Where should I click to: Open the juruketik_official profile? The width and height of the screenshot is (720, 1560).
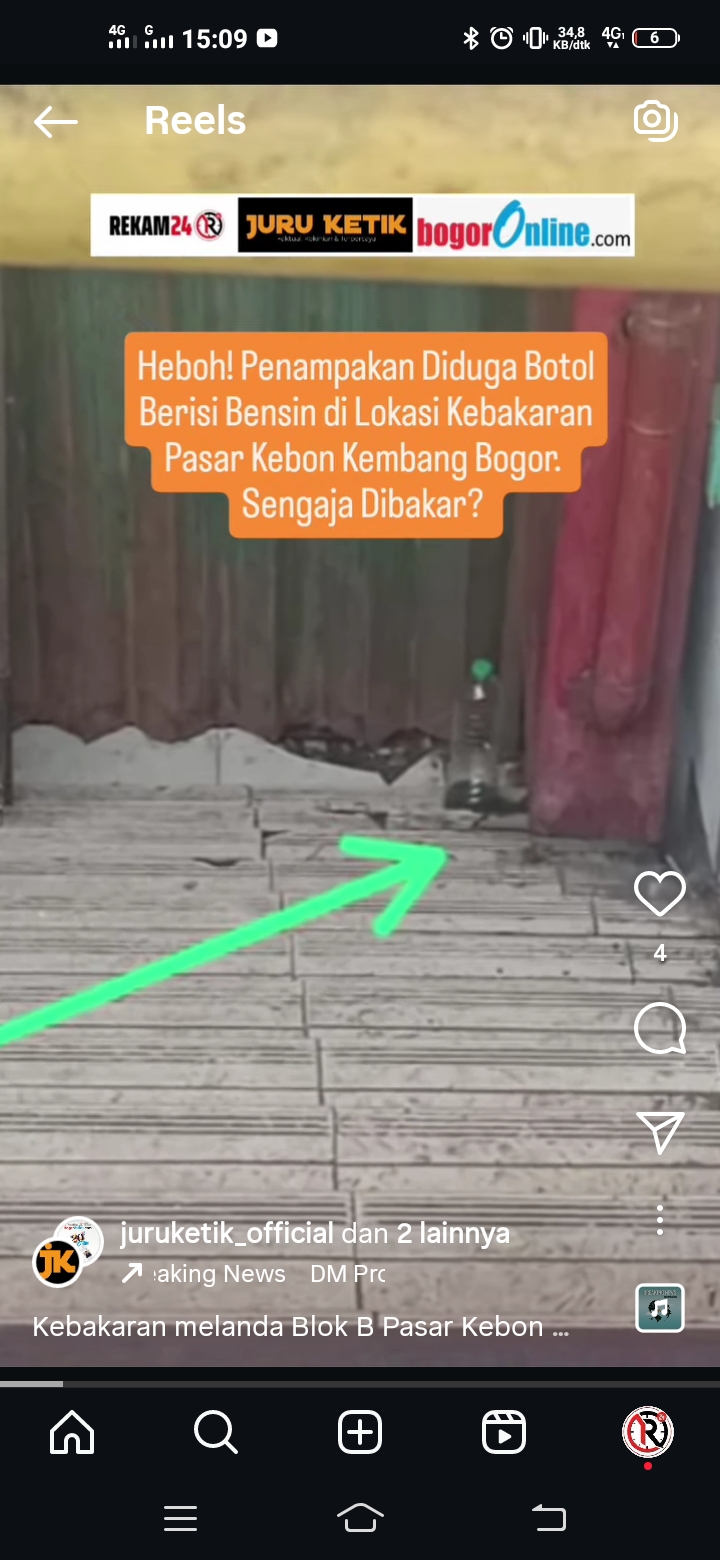226,1234
